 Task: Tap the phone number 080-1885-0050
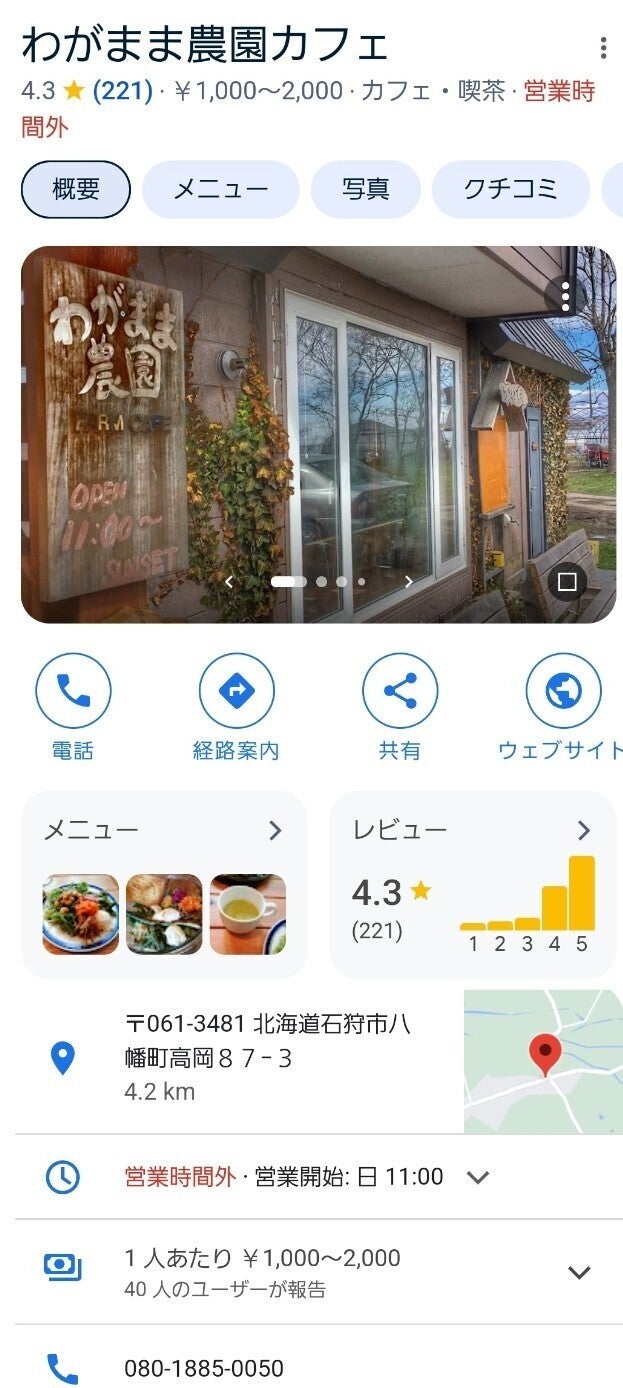tap(204, 1368)
